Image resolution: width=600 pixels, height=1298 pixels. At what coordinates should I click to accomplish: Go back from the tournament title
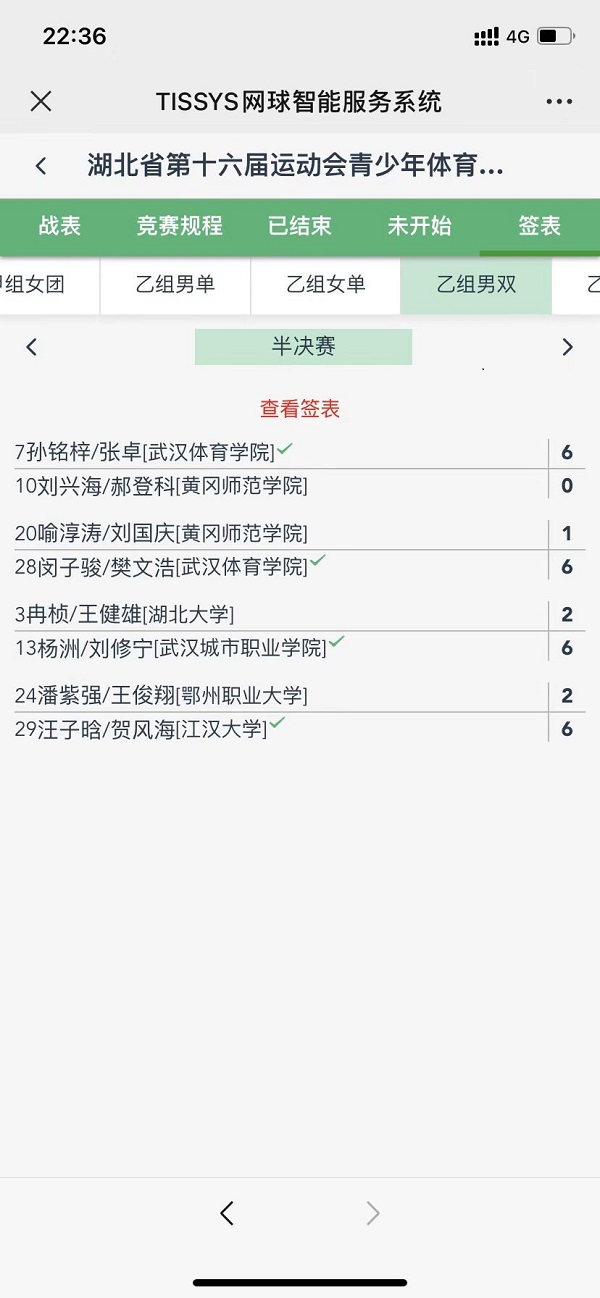[41, 166]
